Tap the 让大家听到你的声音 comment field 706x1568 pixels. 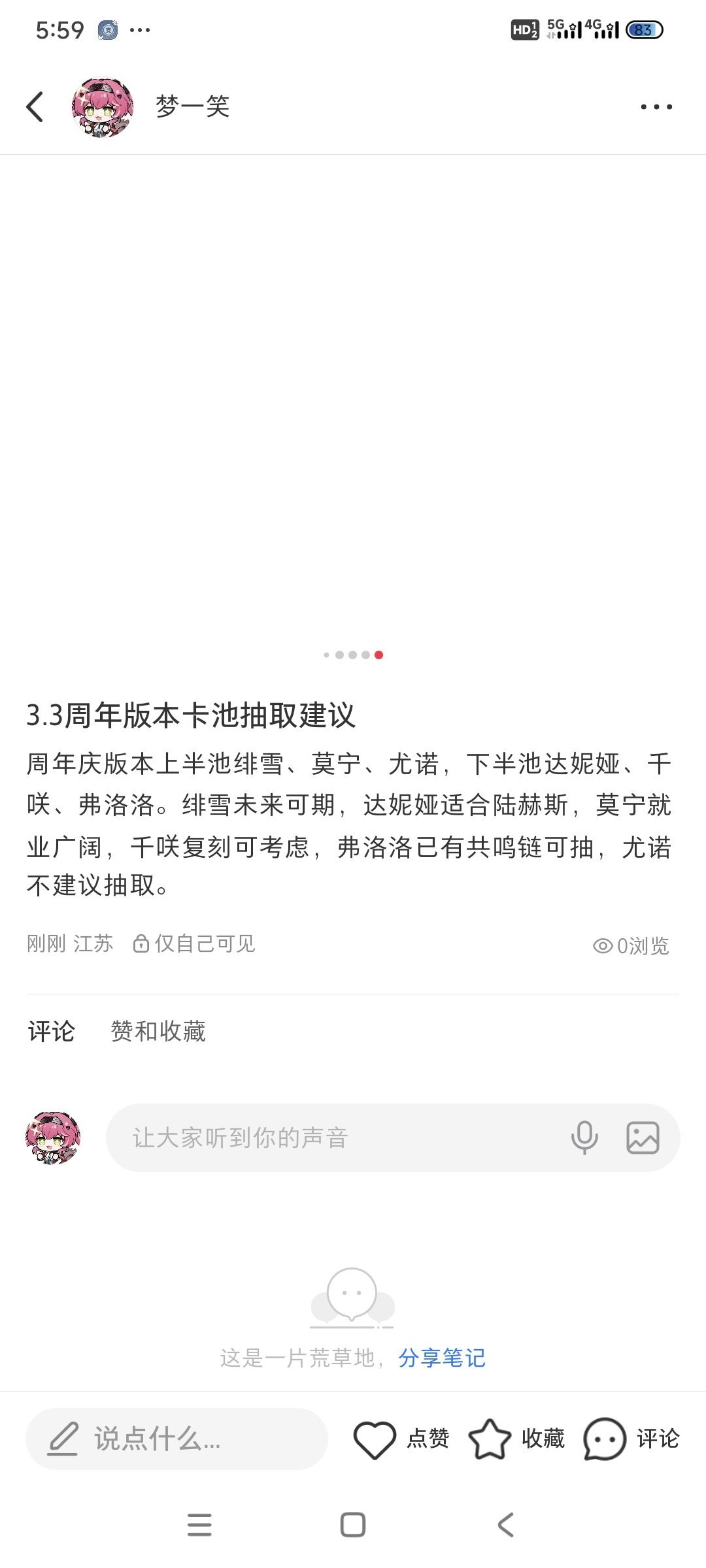pos(327,1137)
